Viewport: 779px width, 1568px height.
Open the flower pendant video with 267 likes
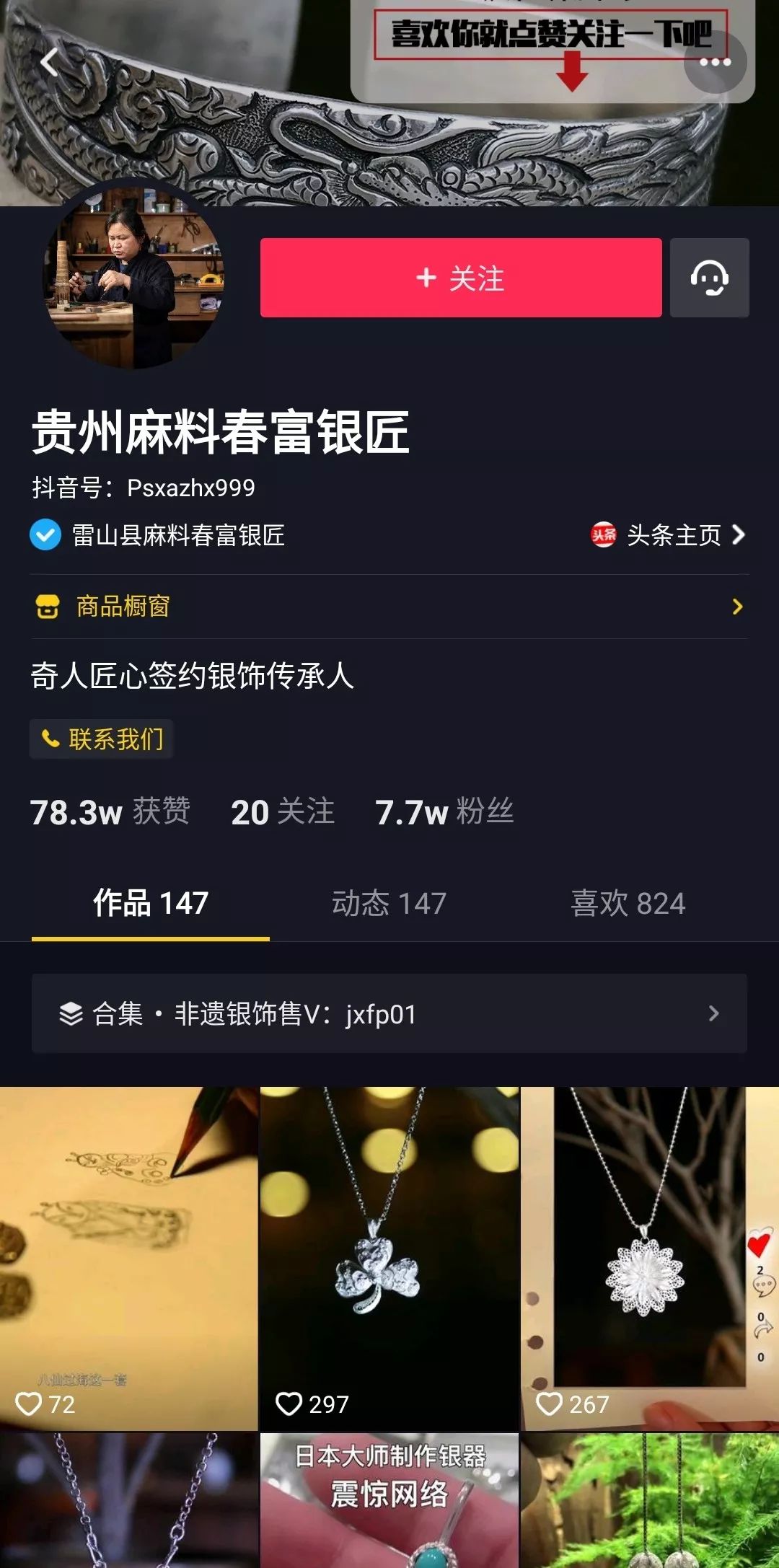[649, 1258]
